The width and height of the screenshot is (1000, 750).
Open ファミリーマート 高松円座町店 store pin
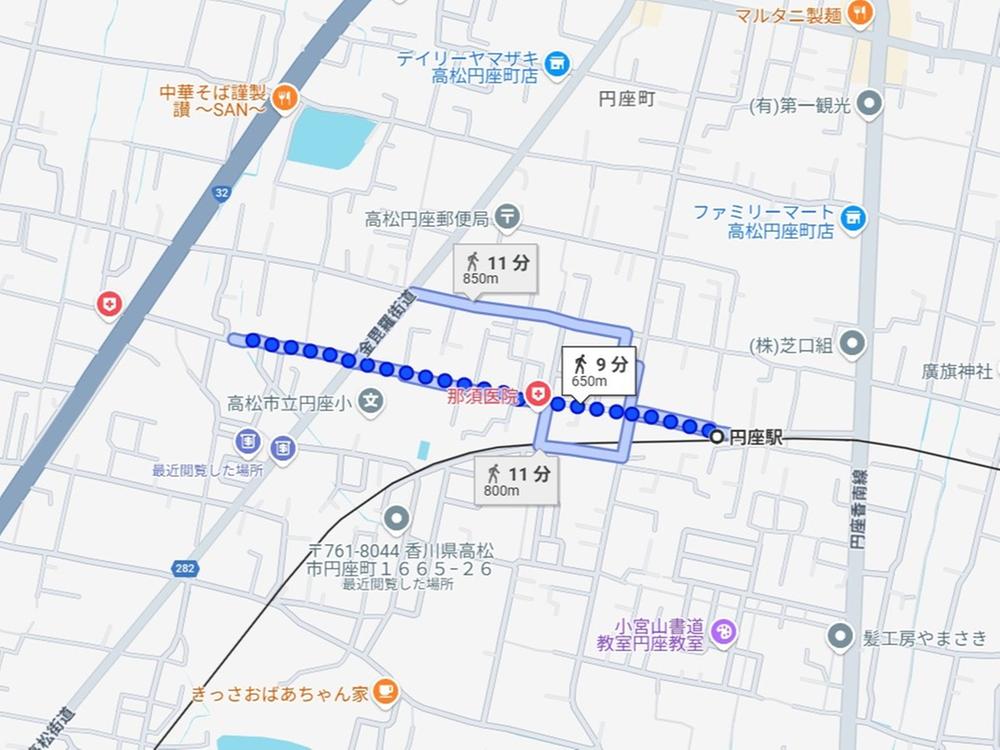pyautogui.click(x=852, y=217)
